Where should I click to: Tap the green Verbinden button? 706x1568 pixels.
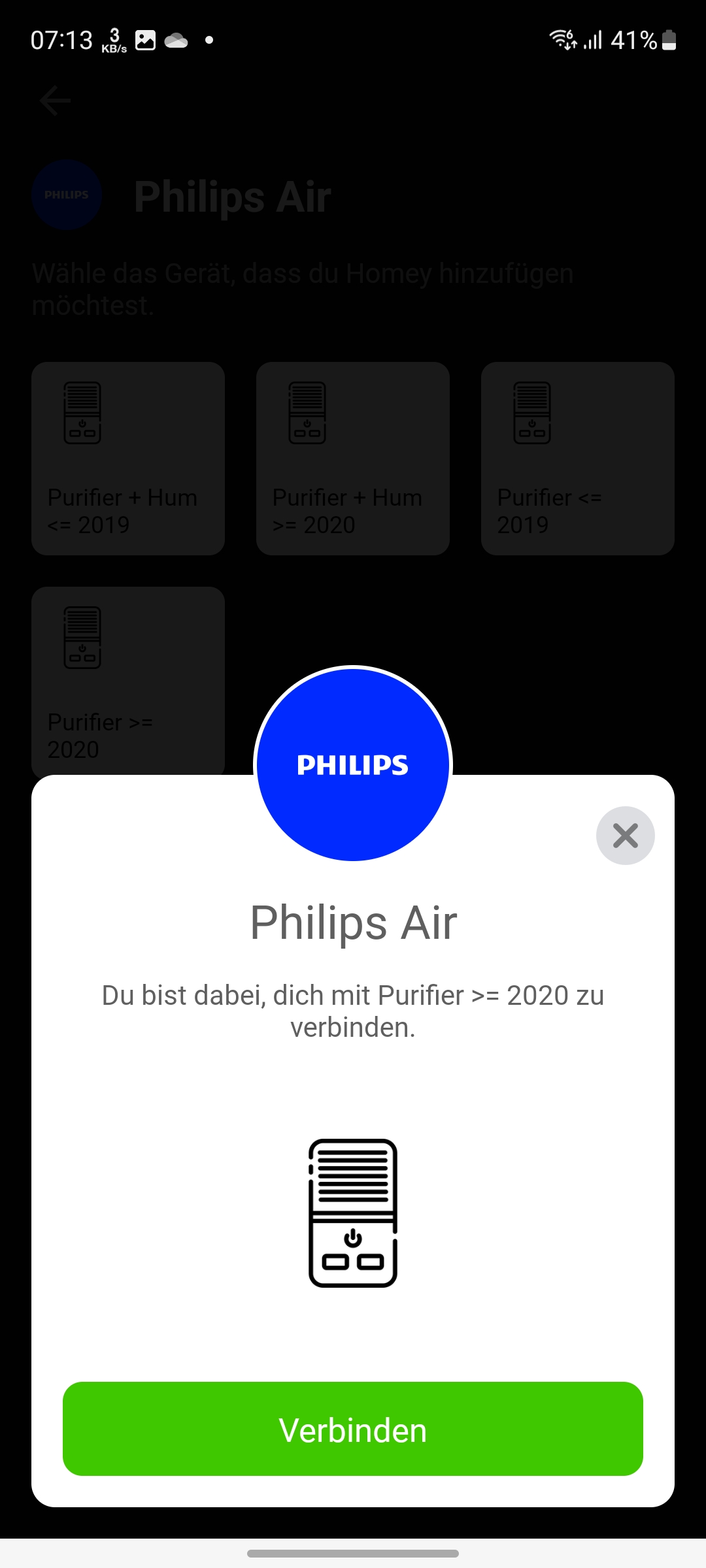(353, 1429)
